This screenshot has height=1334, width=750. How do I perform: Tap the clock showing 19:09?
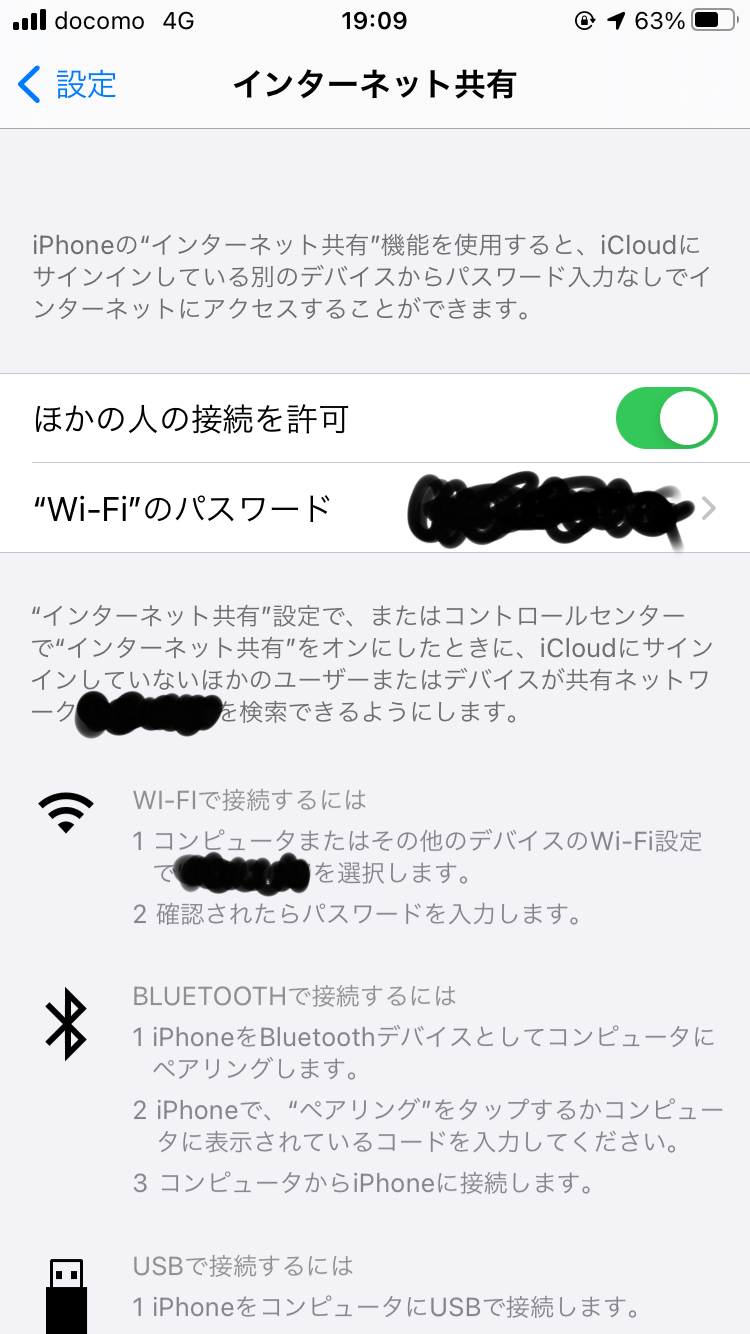[x=374, y=18]
